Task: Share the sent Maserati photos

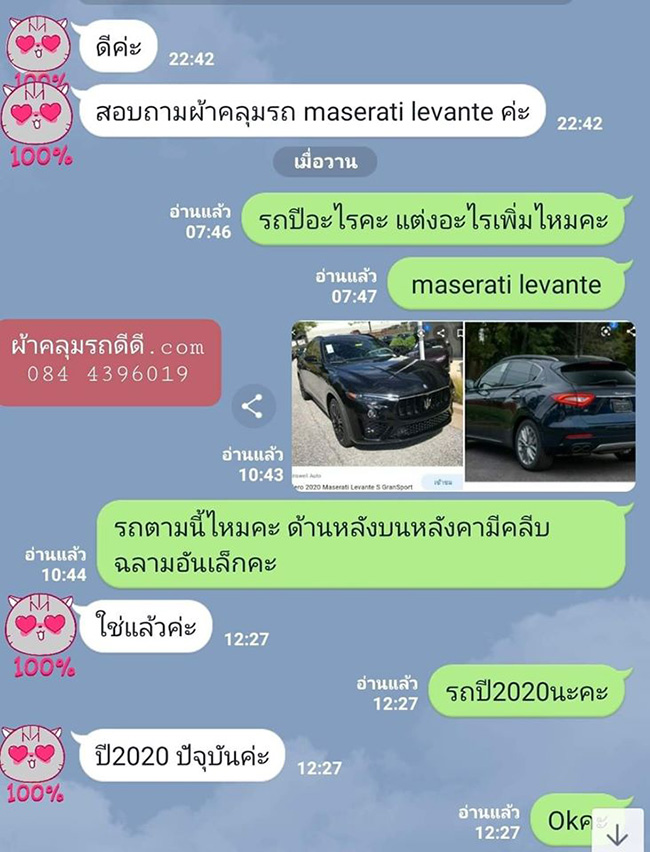Action: pos(253,406)
